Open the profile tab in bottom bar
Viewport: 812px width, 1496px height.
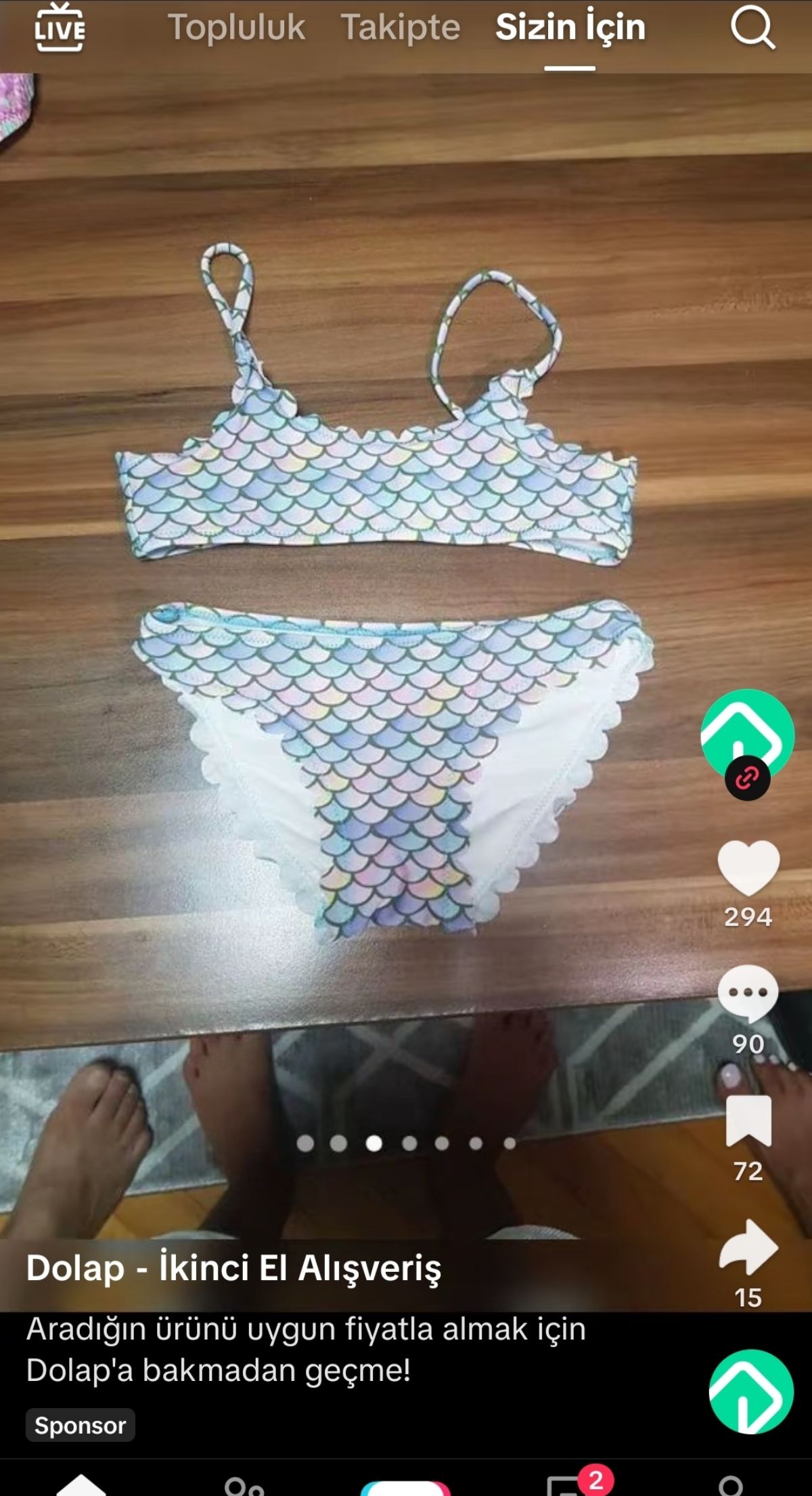pyautogui.click(x=731, y=1486)
